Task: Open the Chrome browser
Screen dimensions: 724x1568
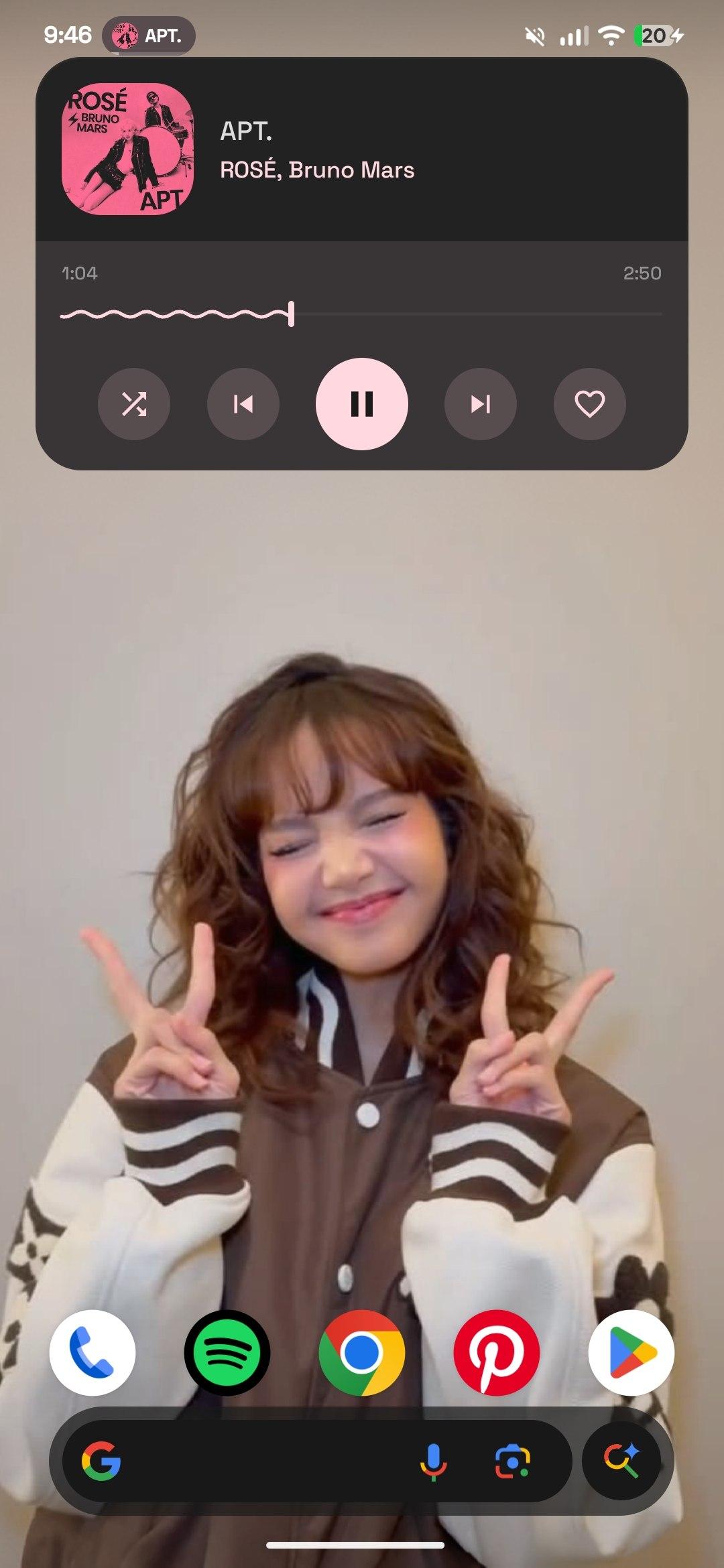Action: (362, 1352)
